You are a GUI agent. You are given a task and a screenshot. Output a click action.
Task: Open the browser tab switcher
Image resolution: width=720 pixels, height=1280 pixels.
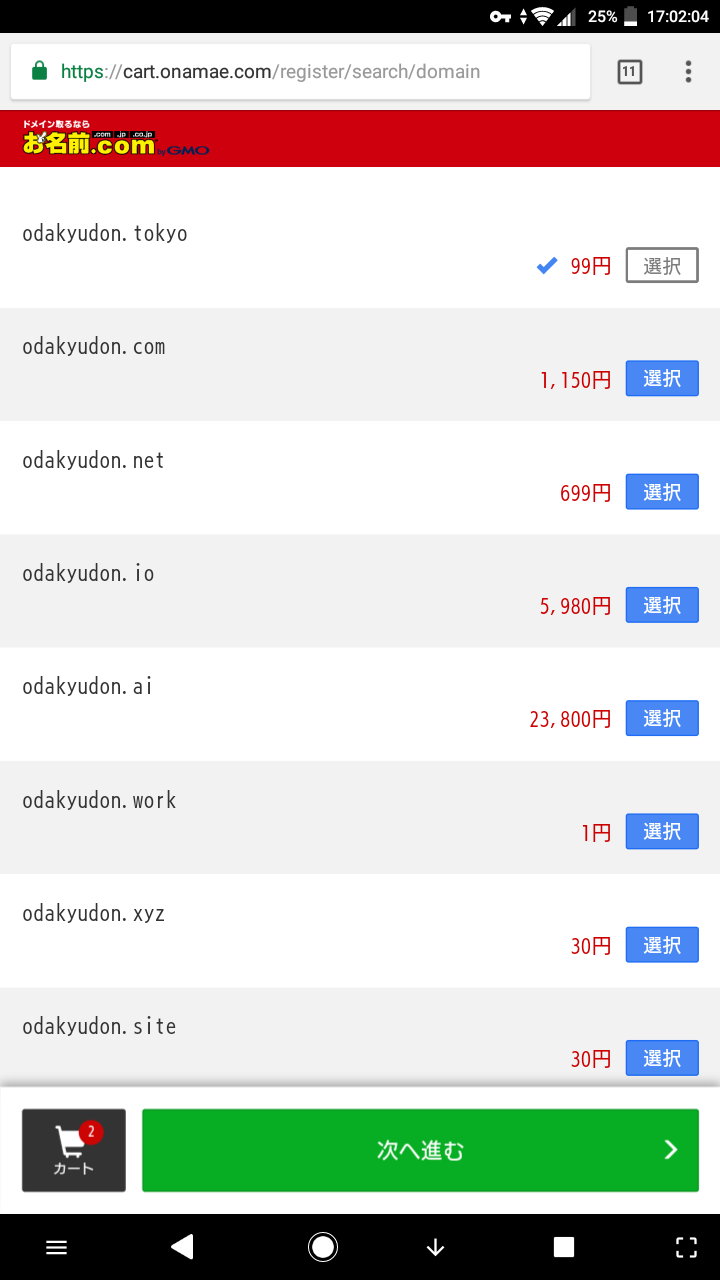629,72
